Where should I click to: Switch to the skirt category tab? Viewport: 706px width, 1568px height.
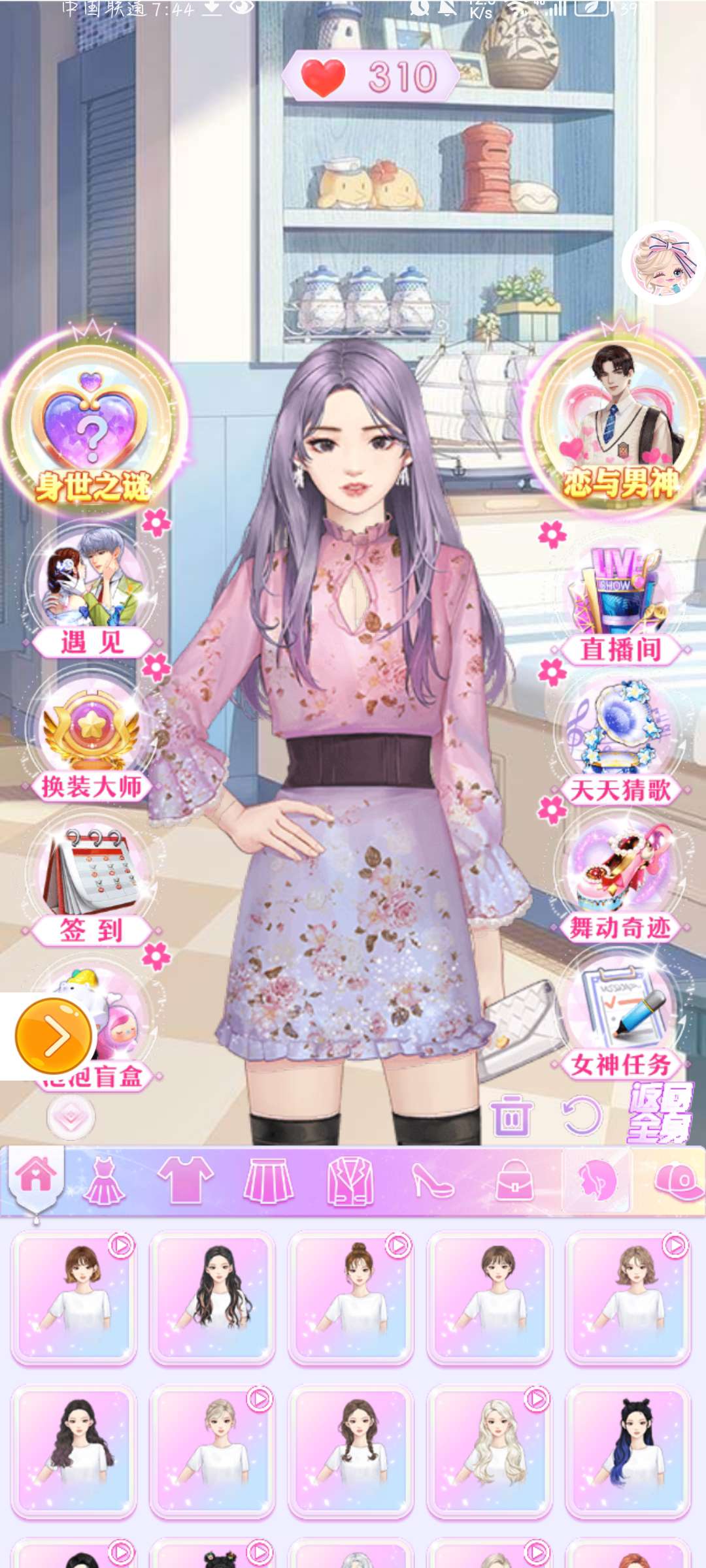(269, 1181)
